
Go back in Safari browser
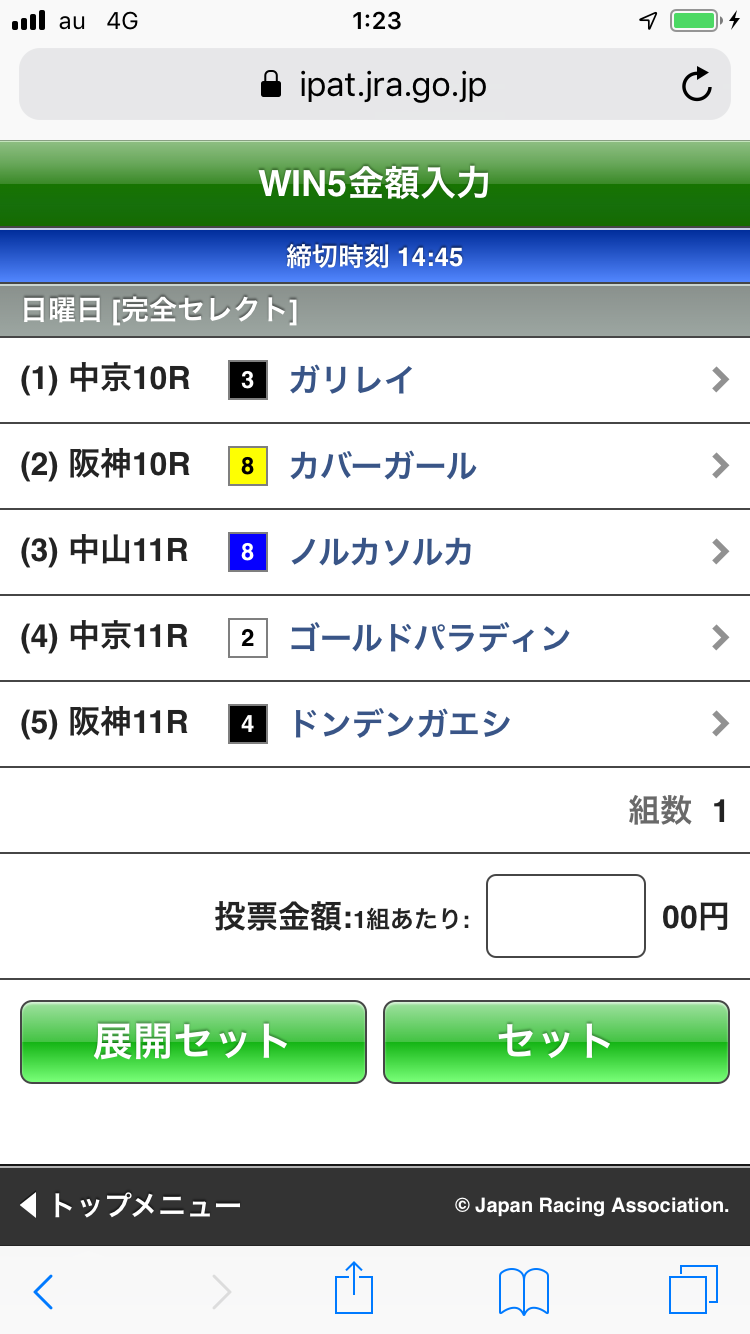point(44,1292)
